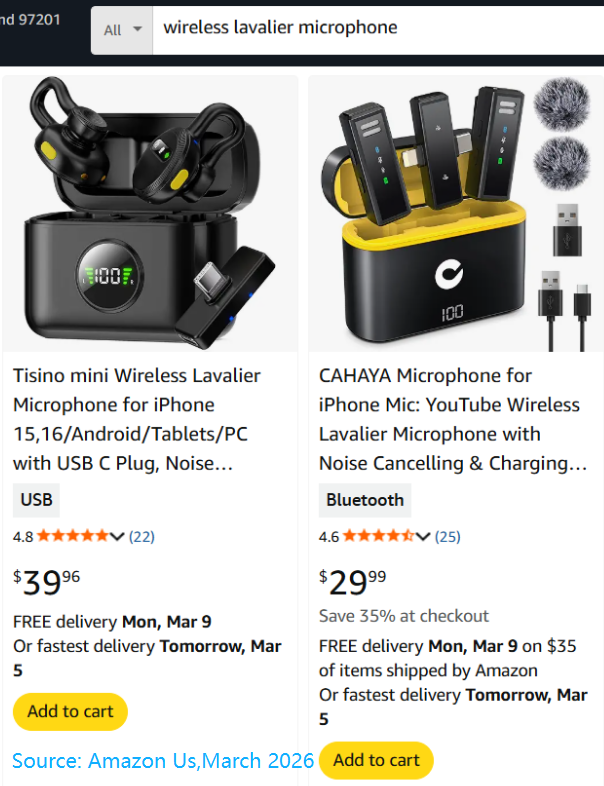Screen dimensions: 604x786
Task: Open the Tisino mini Wireless Lavalier title link
Action: [x=139, y=419]
